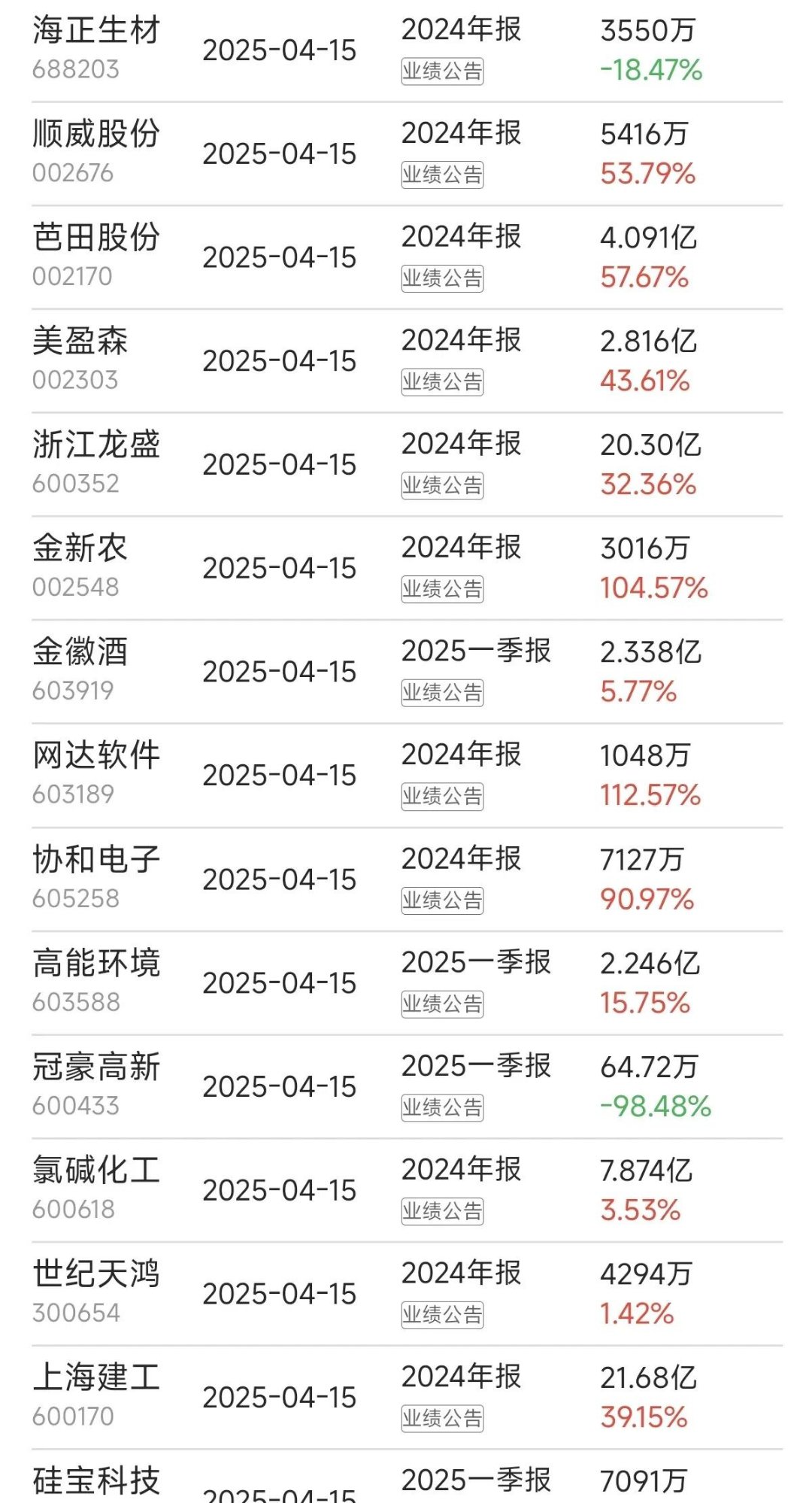Select the 顺威股份 stock entry
The width and height of the screenshot is (812, 1503).
[98, 138]
